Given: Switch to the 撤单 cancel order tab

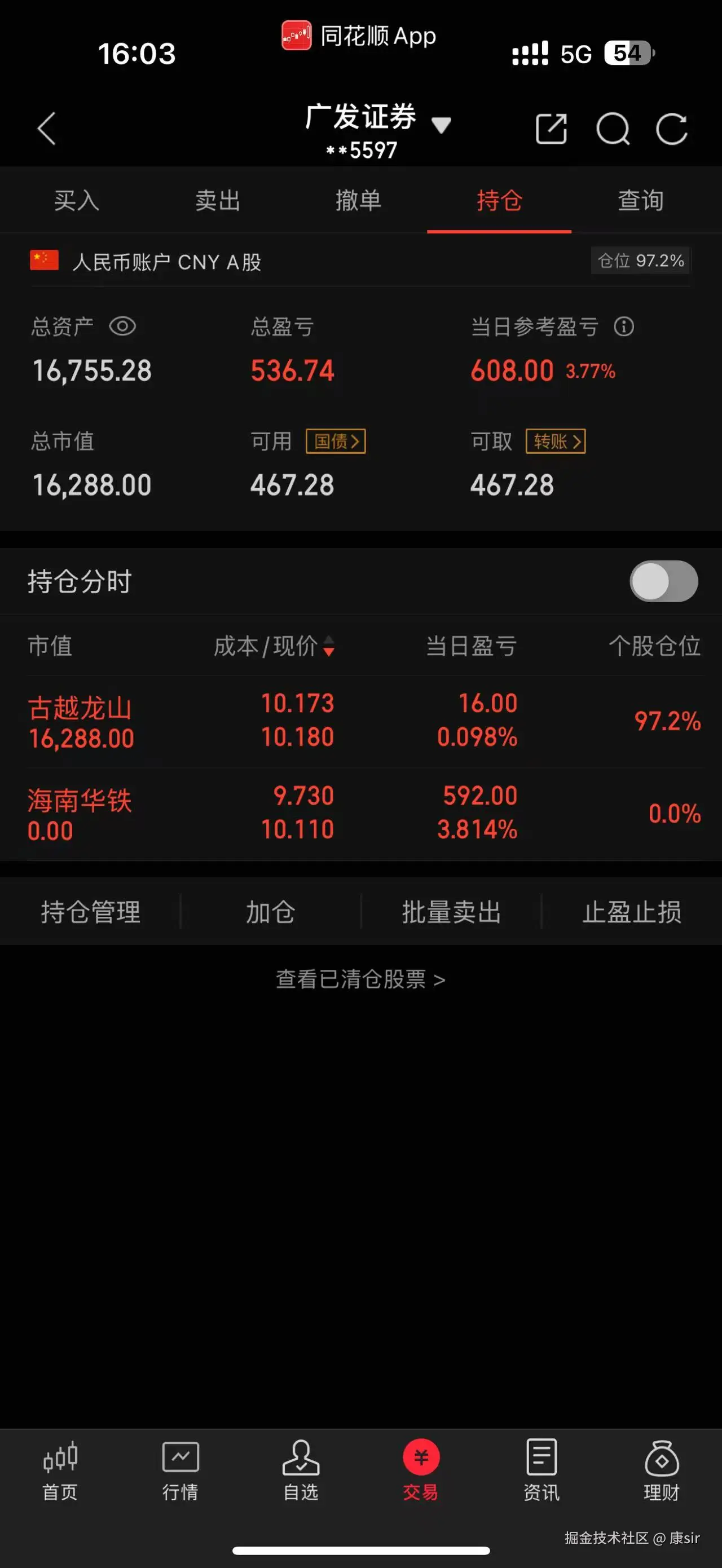Looking at the screenshot, I should [359, 201].
